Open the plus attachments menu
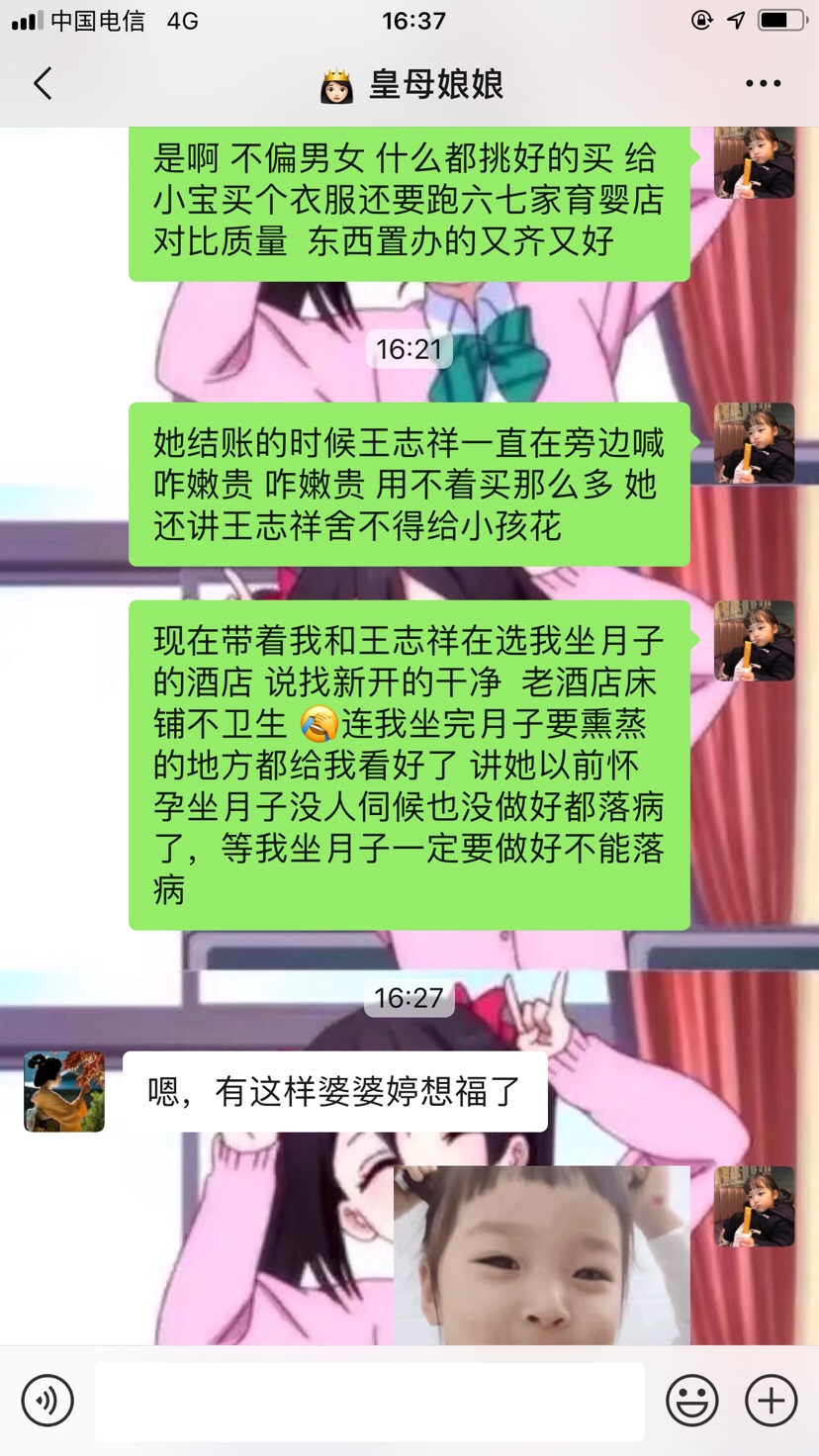Image resolution: width=819 pixels, height=1456 pixels. (771, 1401)
